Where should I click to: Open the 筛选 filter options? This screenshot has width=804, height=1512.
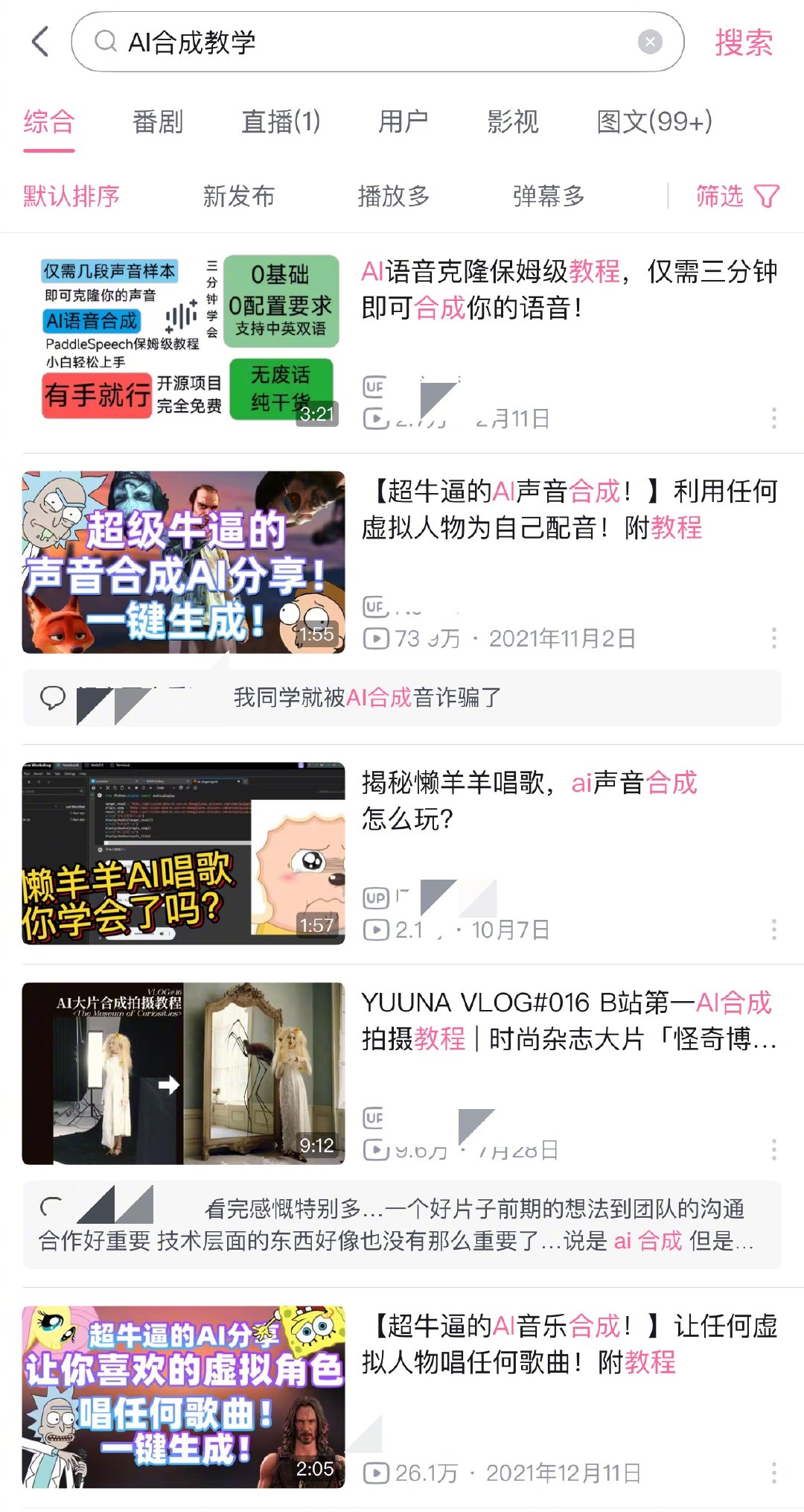tap(737, 196)
